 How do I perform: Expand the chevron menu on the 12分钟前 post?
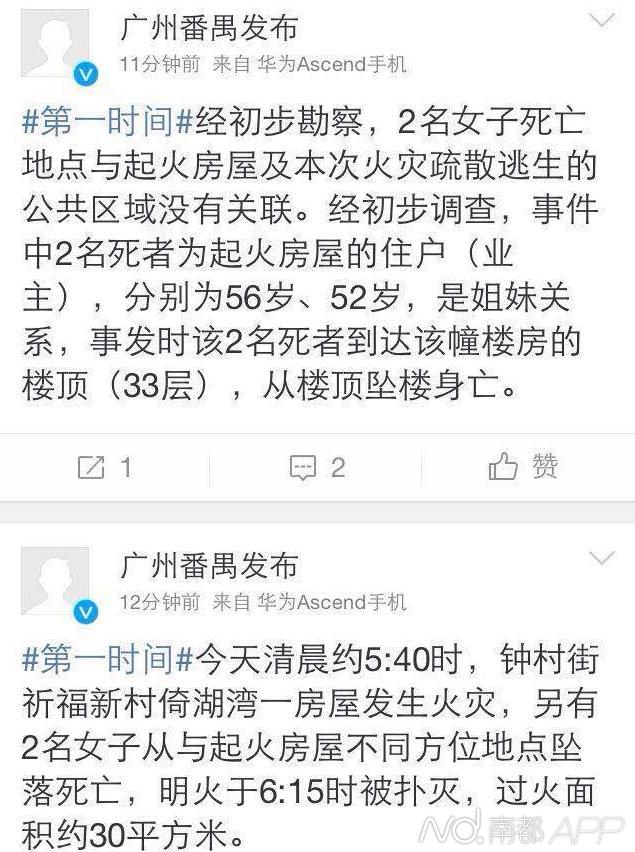[602, 558]
